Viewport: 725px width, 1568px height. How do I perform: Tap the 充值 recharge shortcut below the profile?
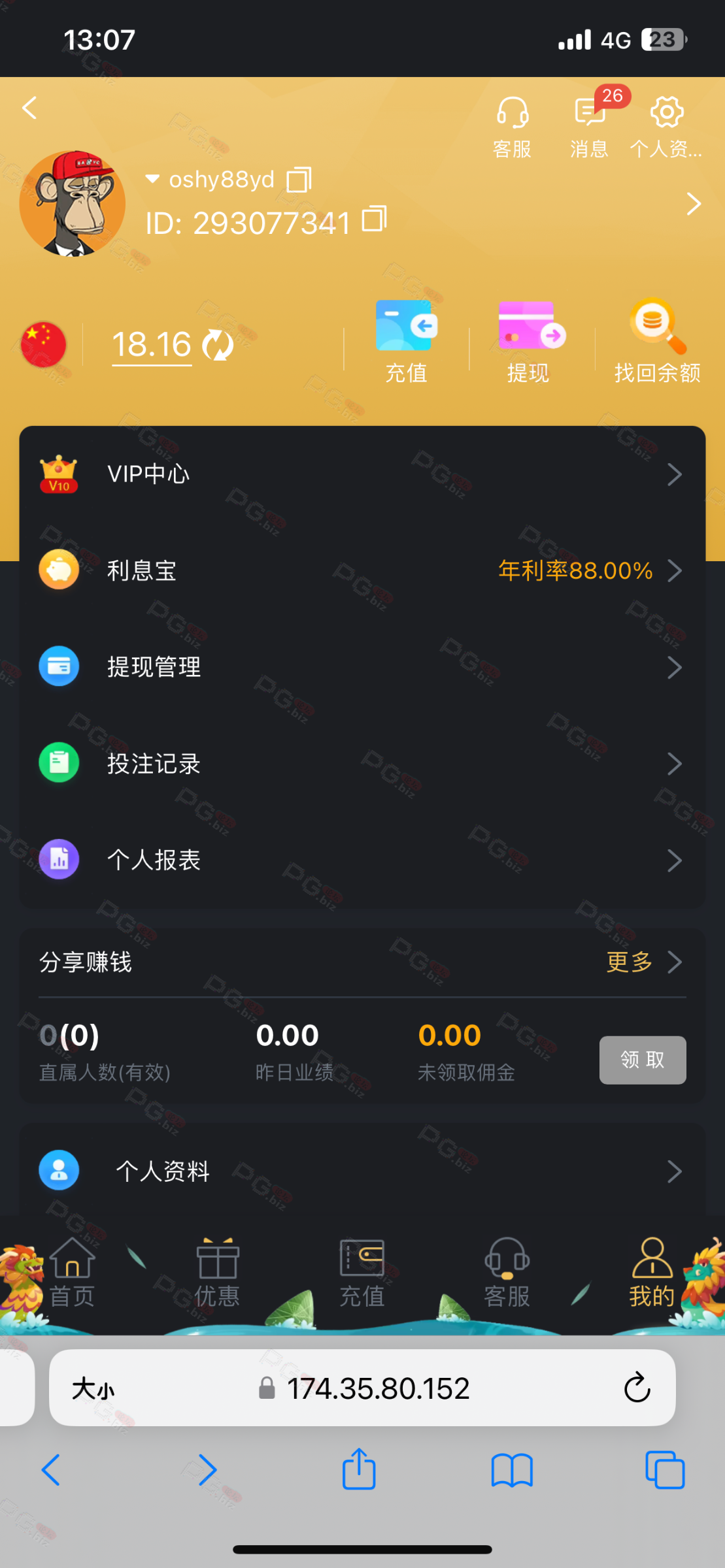tap(407, 342)
